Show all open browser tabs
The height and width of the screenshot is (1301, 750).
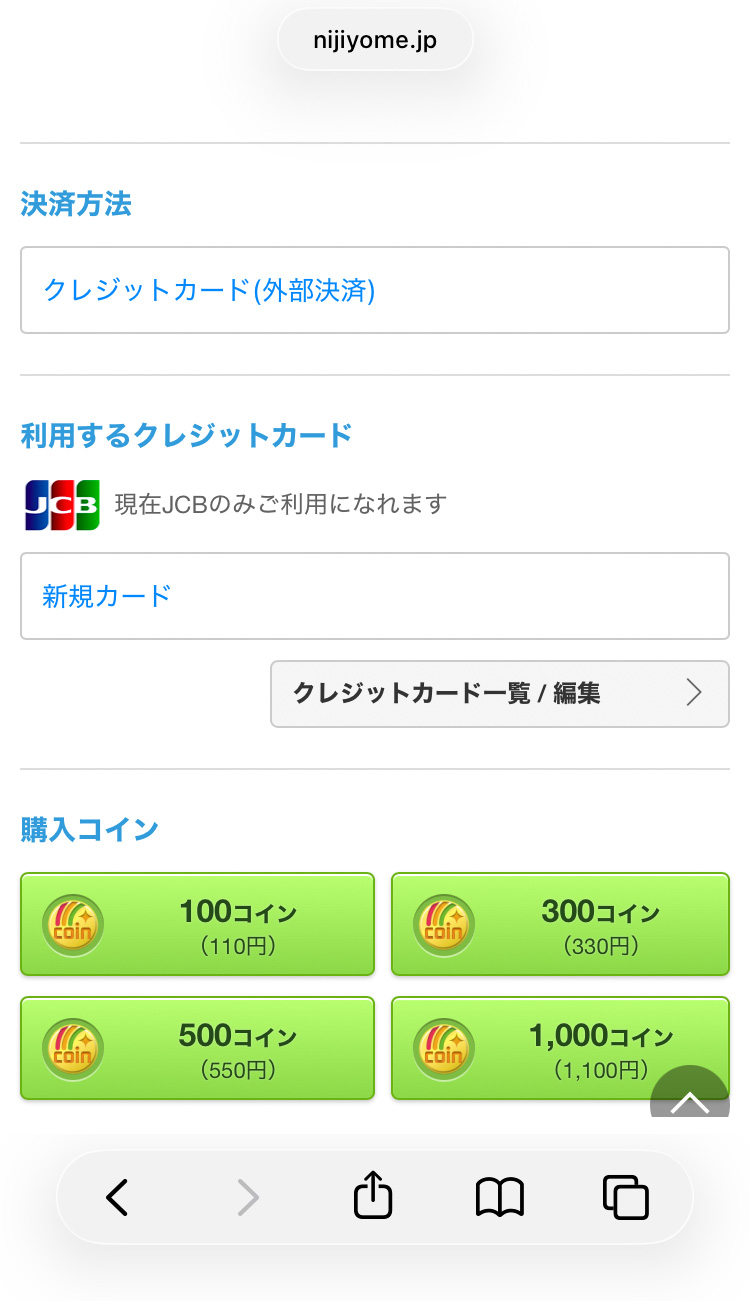coord(626,1197)
